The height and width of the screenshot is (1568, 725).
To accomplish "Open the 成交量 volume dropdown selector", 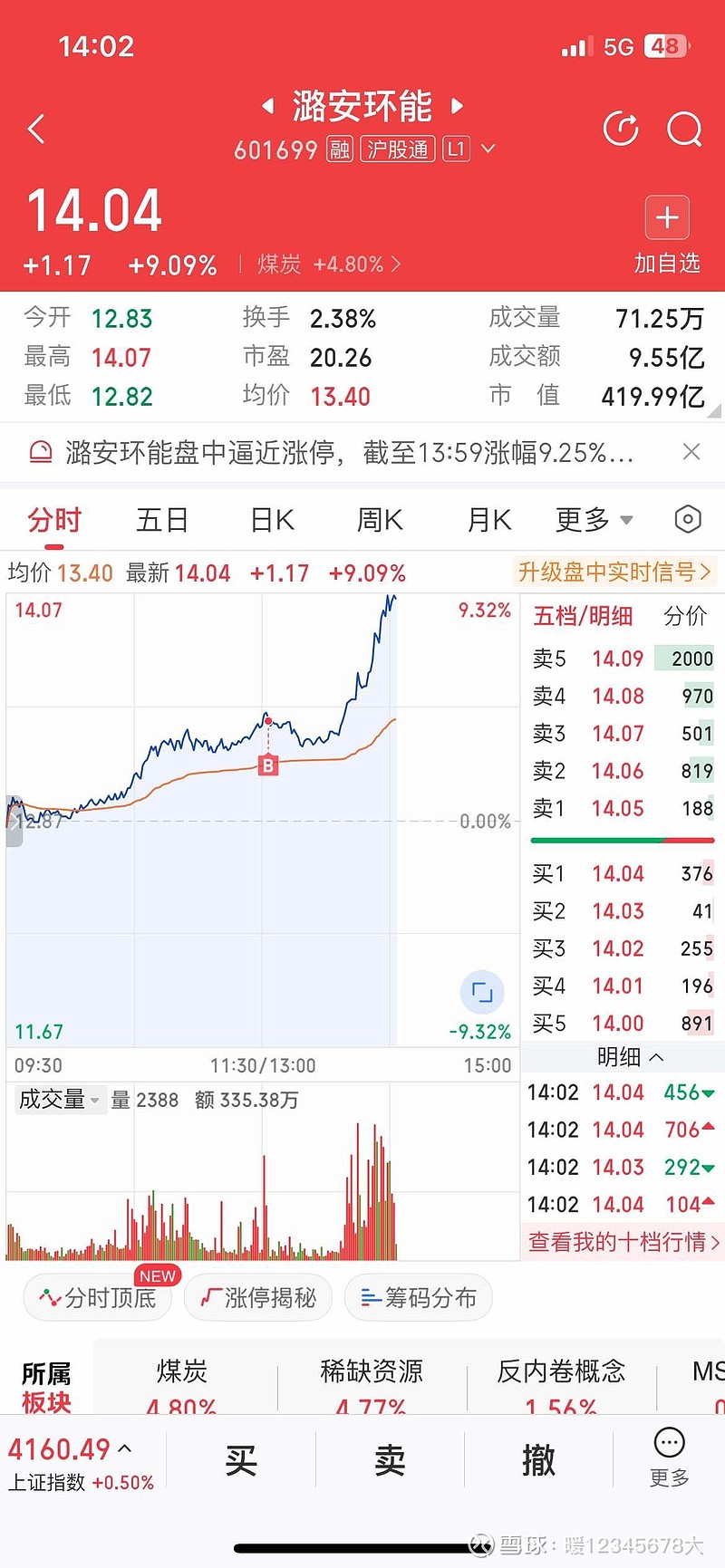I will (x=59, y=1099).
